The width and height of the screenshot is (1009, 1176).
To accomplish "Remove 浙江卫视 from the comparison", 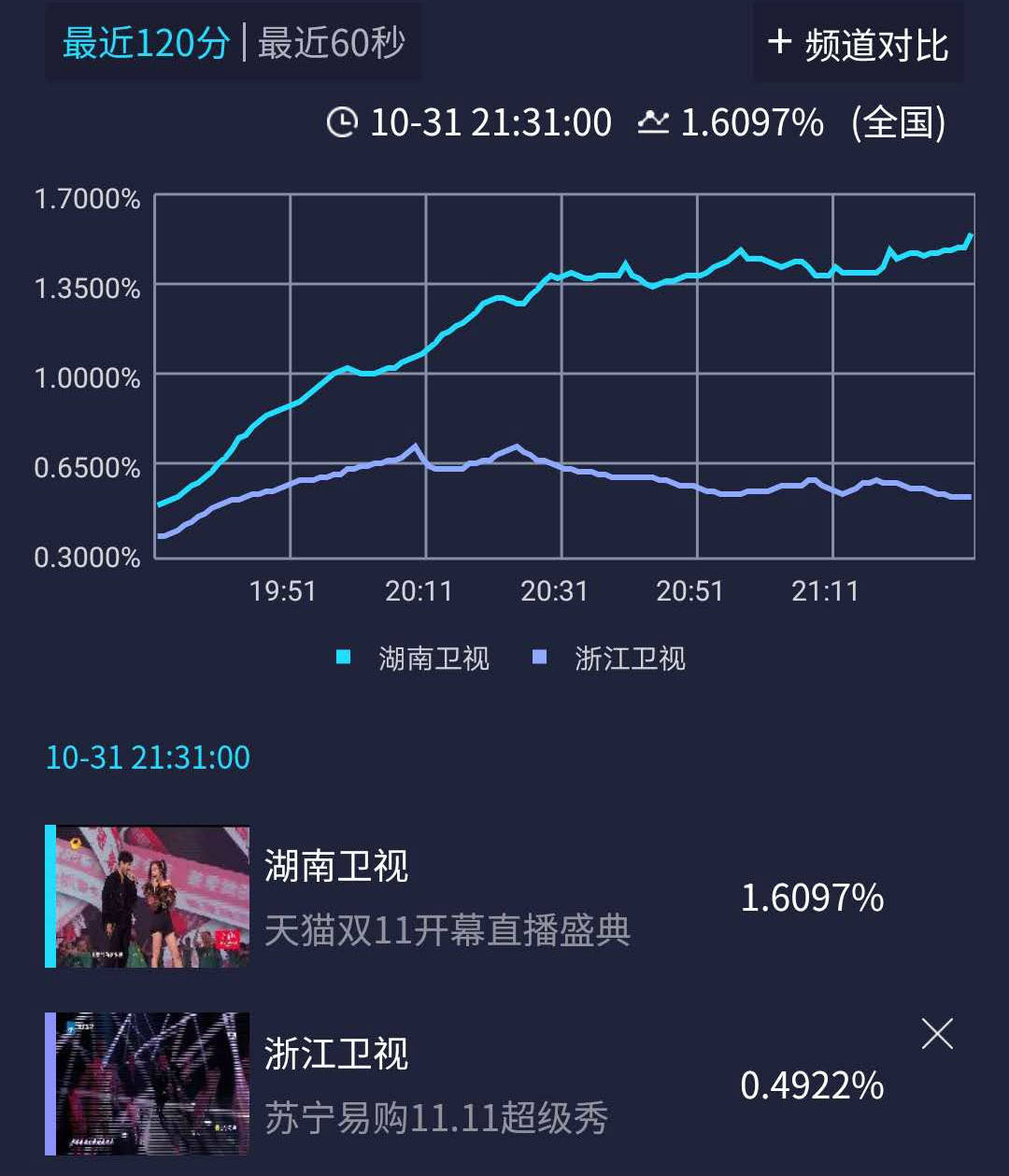I will [937, 1034].
